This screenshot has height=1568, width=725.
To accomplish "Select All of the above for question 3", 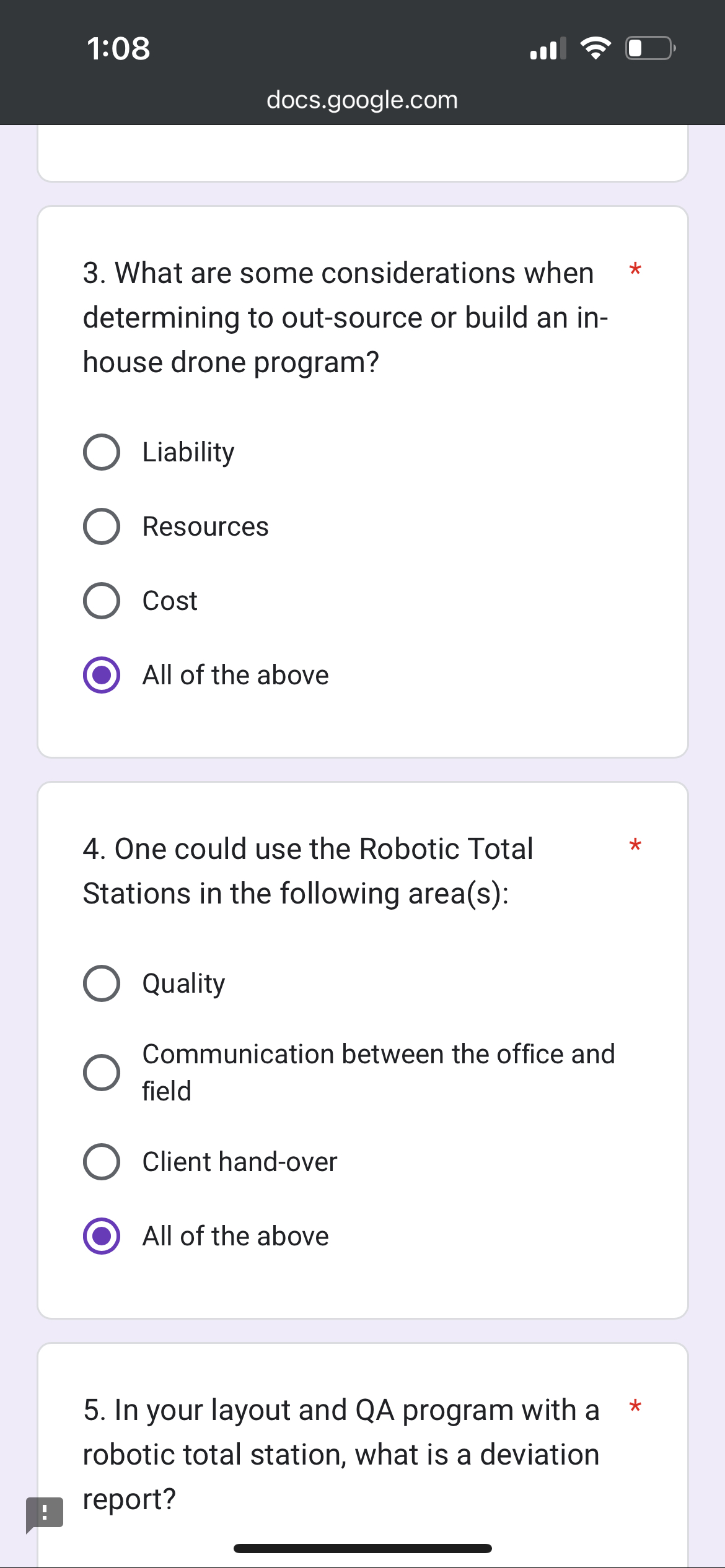I will [x=102, y=675].
